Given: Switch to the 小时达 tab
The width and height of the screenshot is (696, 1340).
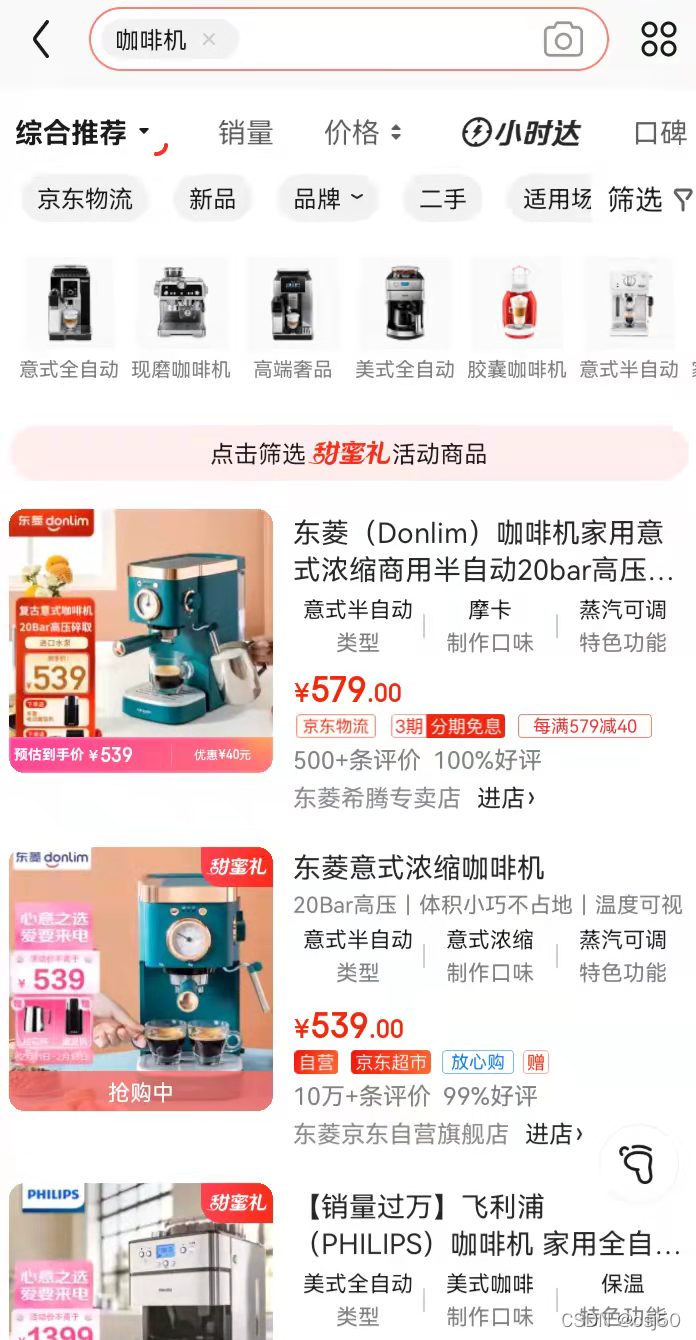Looking at the screenshot, I should point(521,132).
